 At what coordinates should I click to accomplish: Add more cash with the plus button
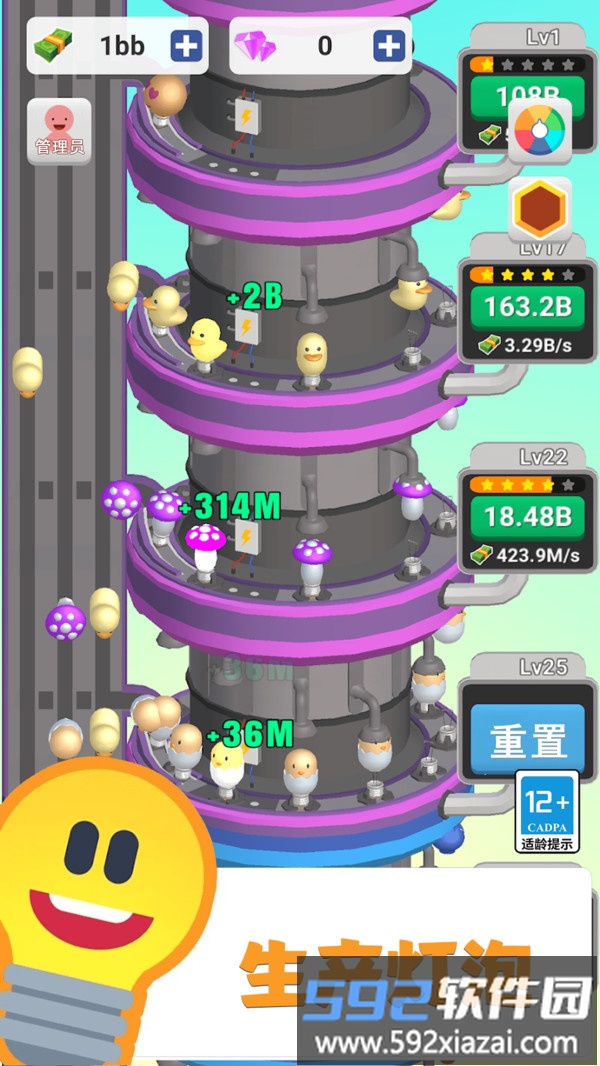185,46
